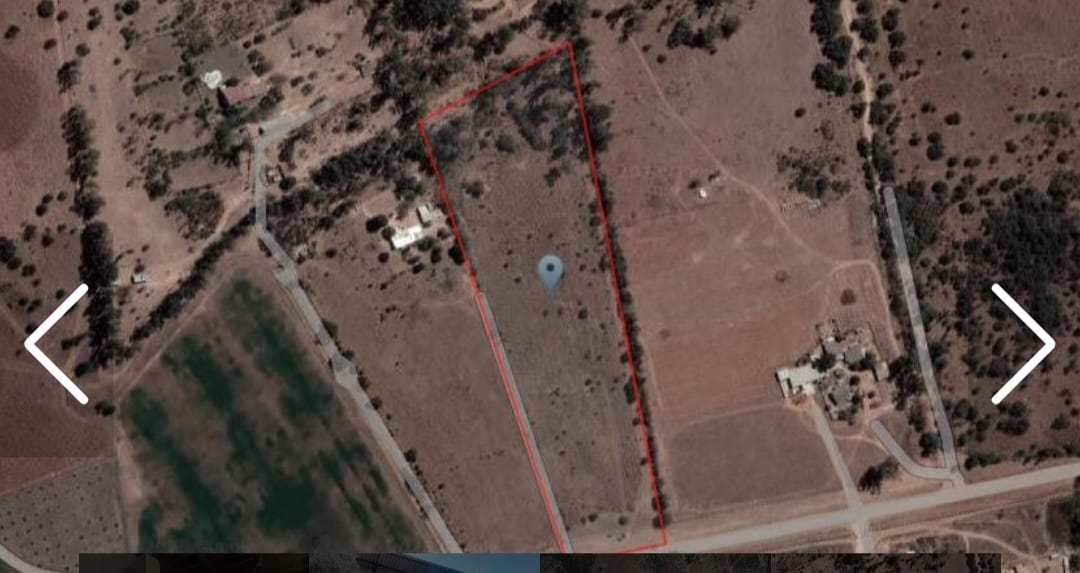Viewport: 1080px width, 573px height.
Task: Show the next photo with right arrow
Action: pos(1023,344)
